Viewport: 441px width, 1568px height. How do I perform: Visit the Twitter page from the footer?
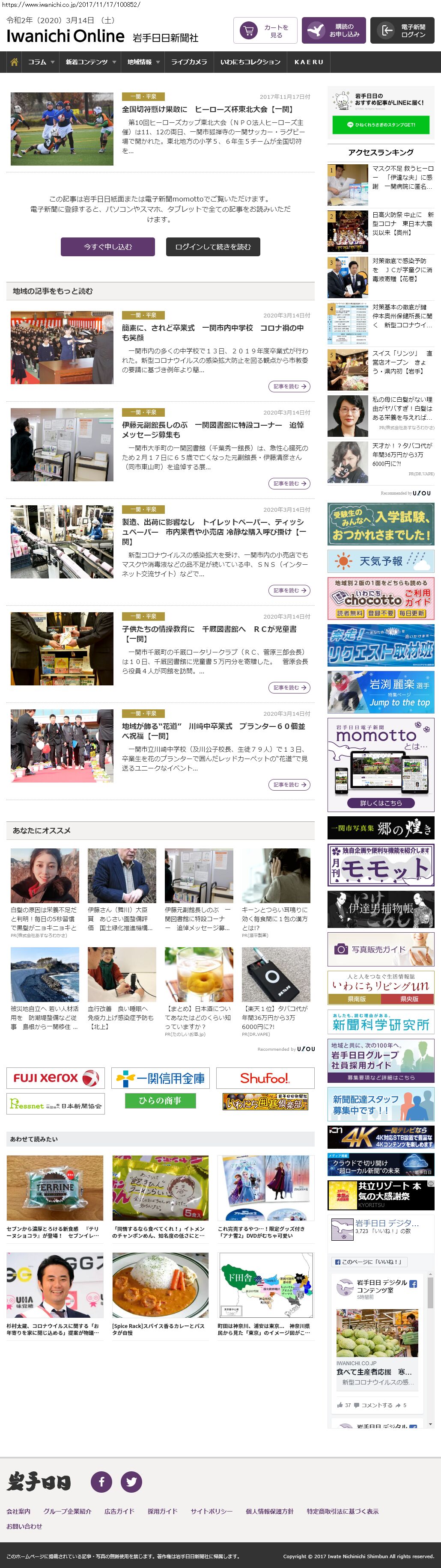point(131,1482)
